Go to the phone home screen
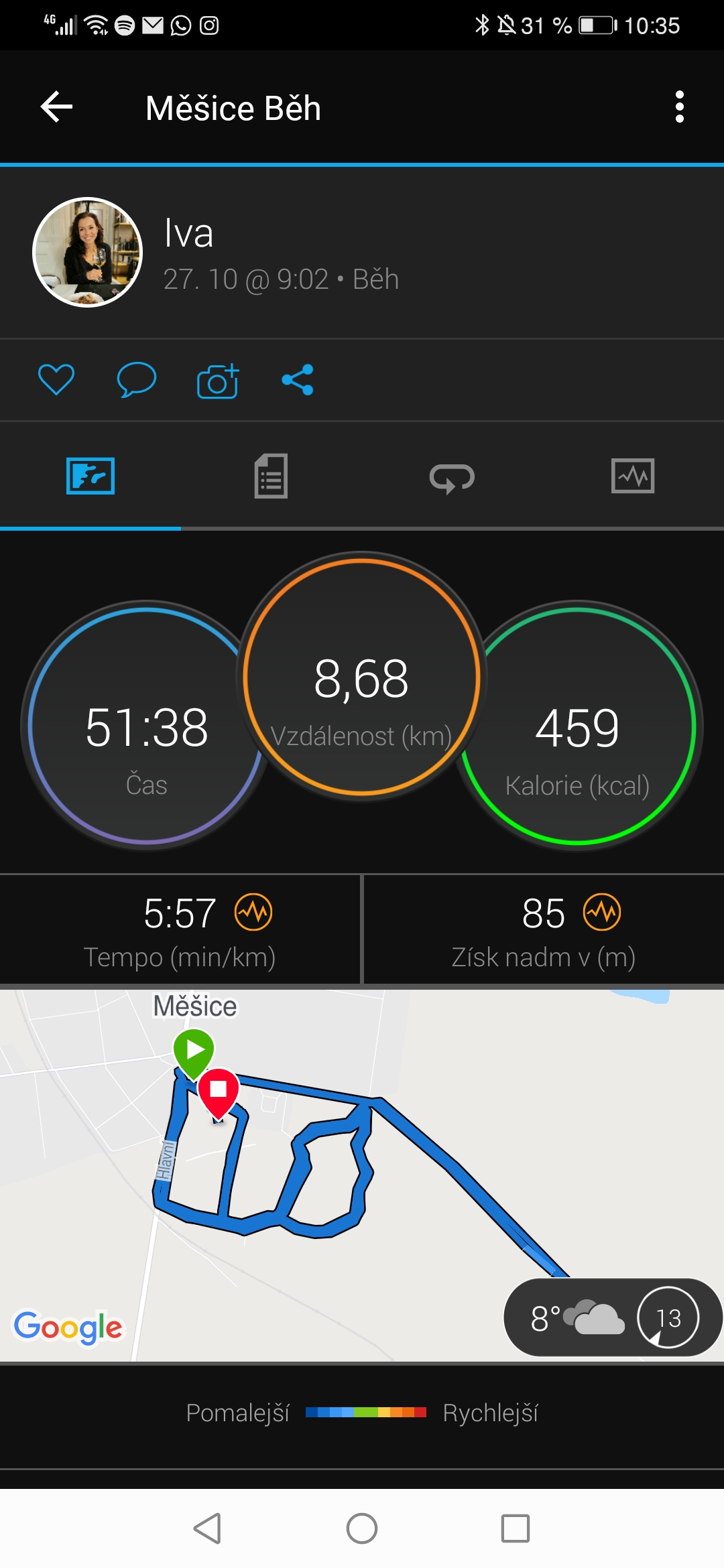The width and height of the screenshot is (724, 1568). pos(362,1528)
